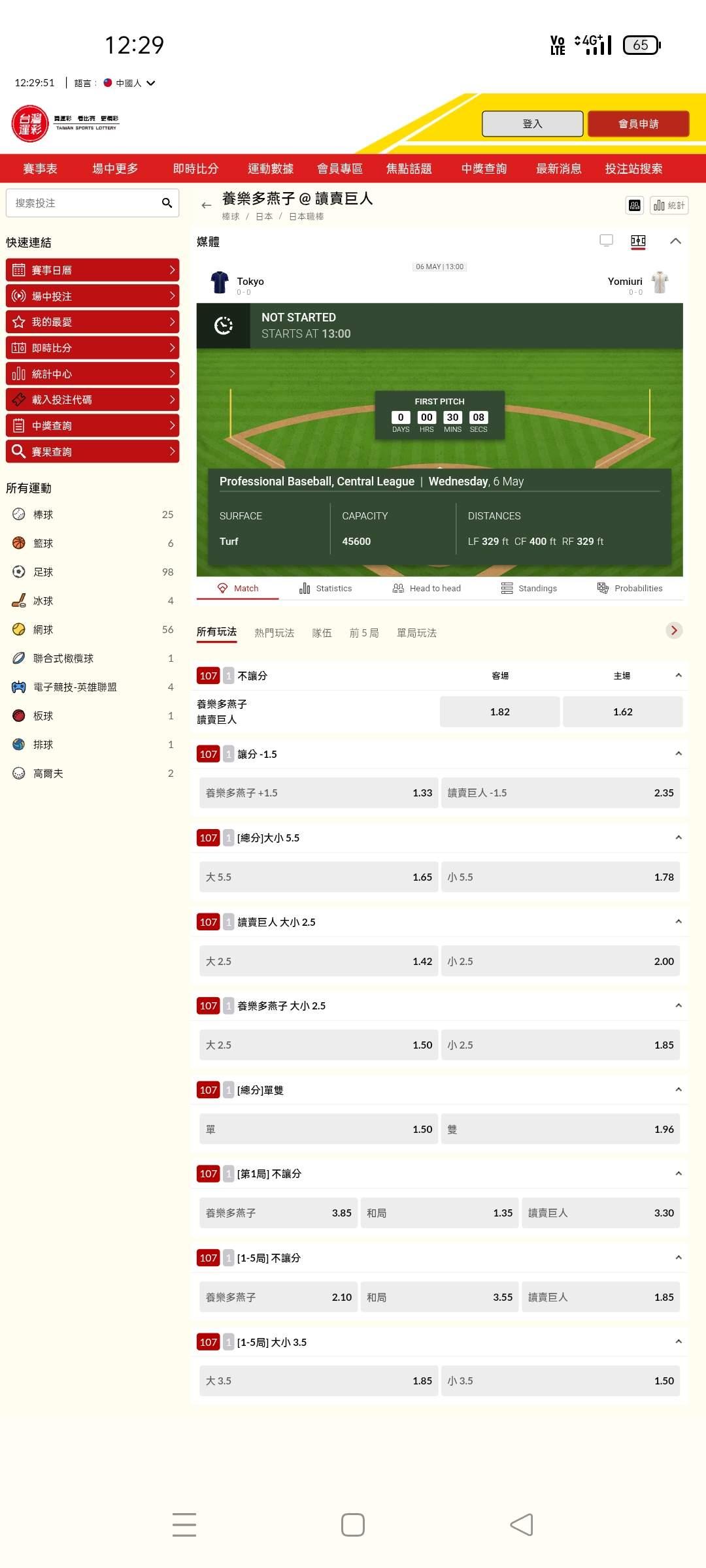Pick 讀賣巨人 -1.5 at 2.35

560,792
